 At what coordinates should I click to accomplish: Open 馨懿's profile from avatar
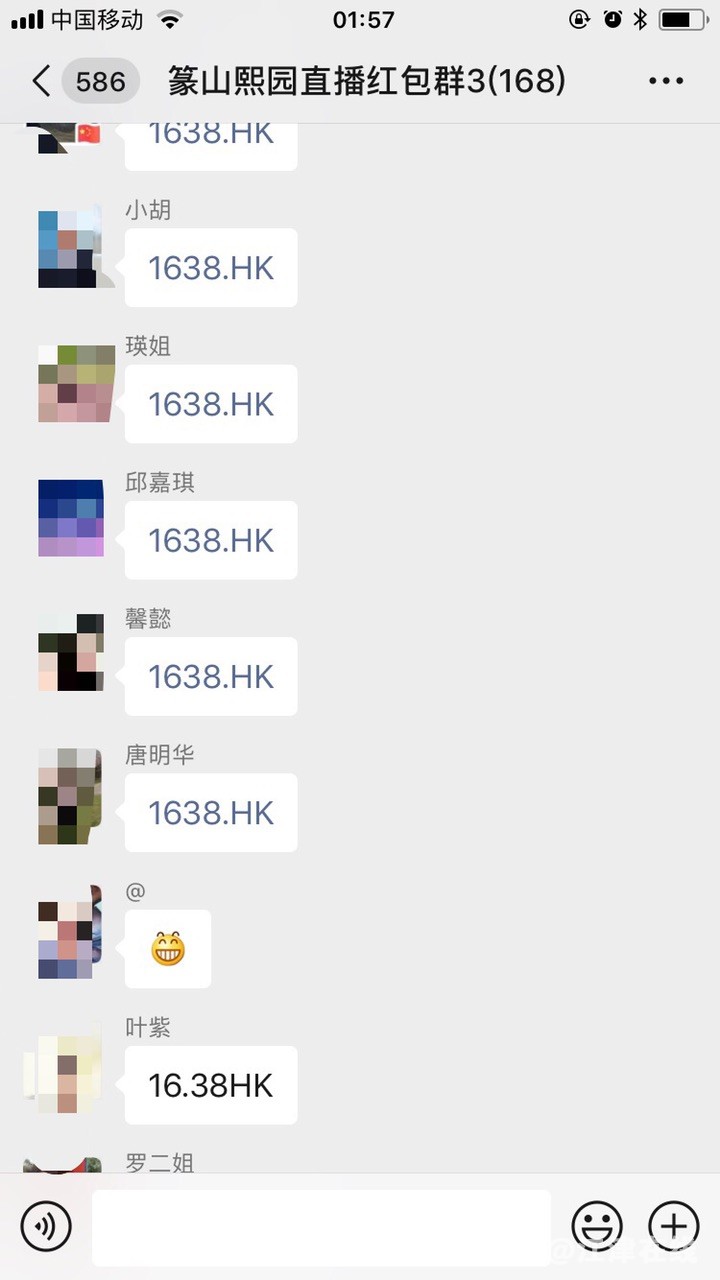point(70,653)
